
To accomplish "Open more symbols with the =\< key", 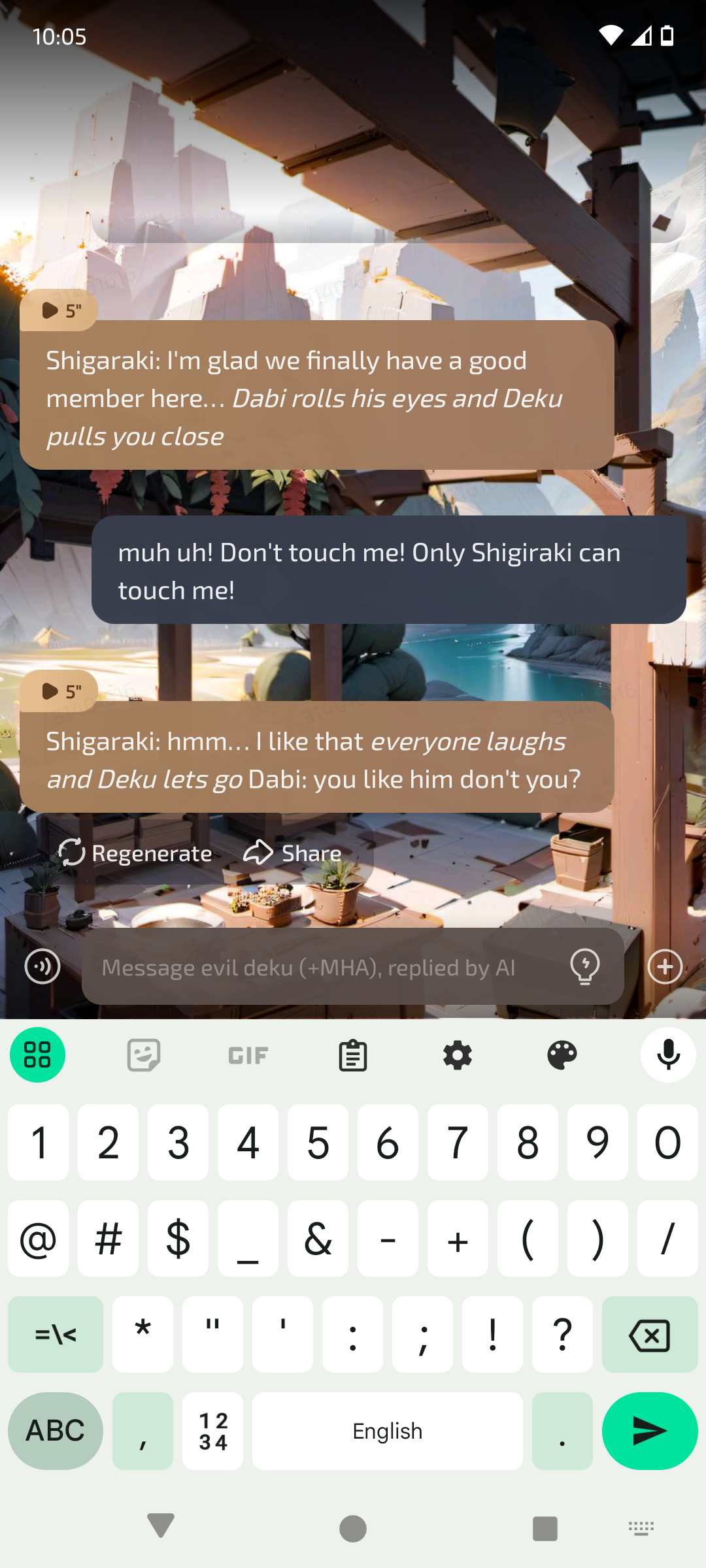I will [x=56, y=1335].
